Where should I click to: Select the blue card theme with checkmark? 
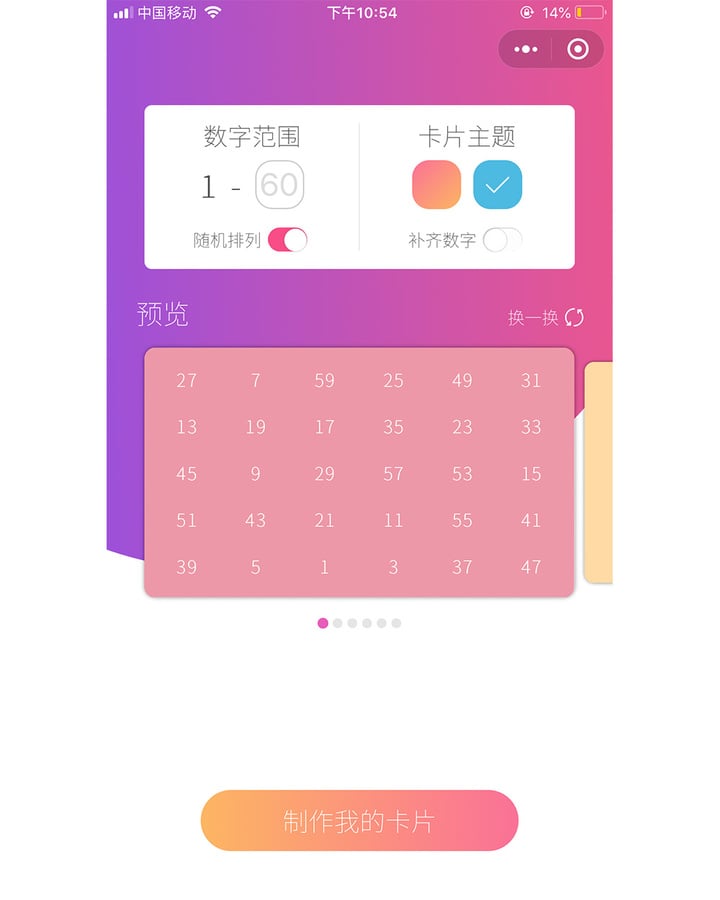[497, 185]
